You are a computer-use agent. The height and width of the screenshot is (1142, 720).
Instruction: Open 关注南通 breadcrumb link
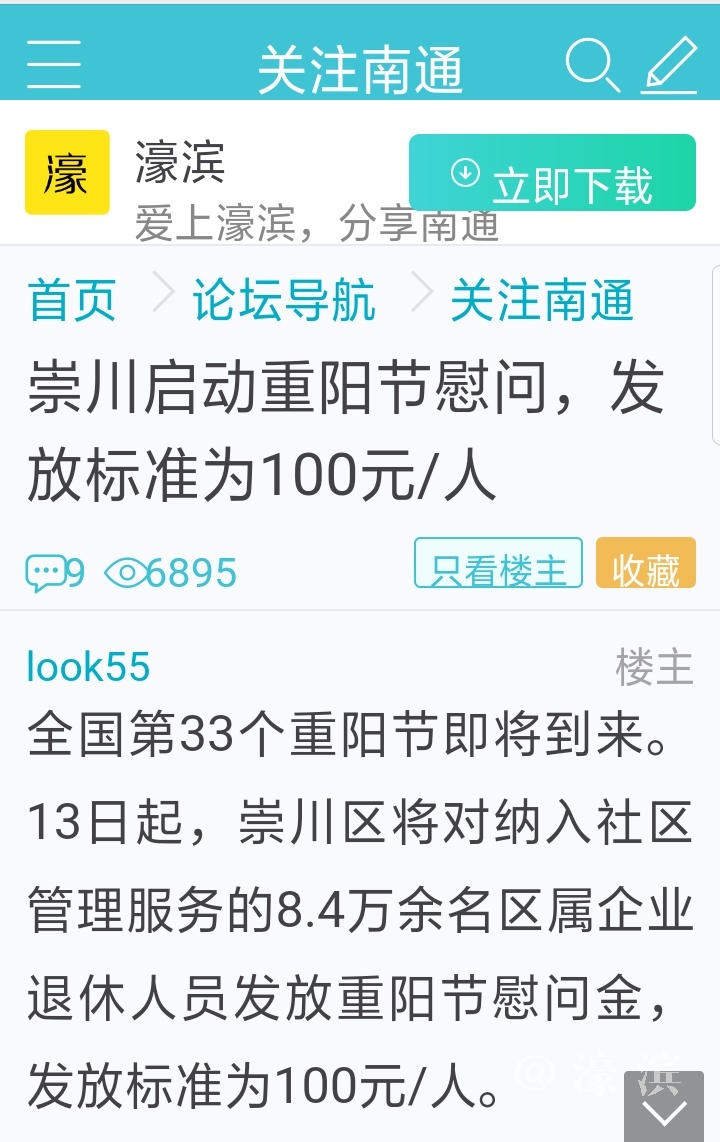541,300
